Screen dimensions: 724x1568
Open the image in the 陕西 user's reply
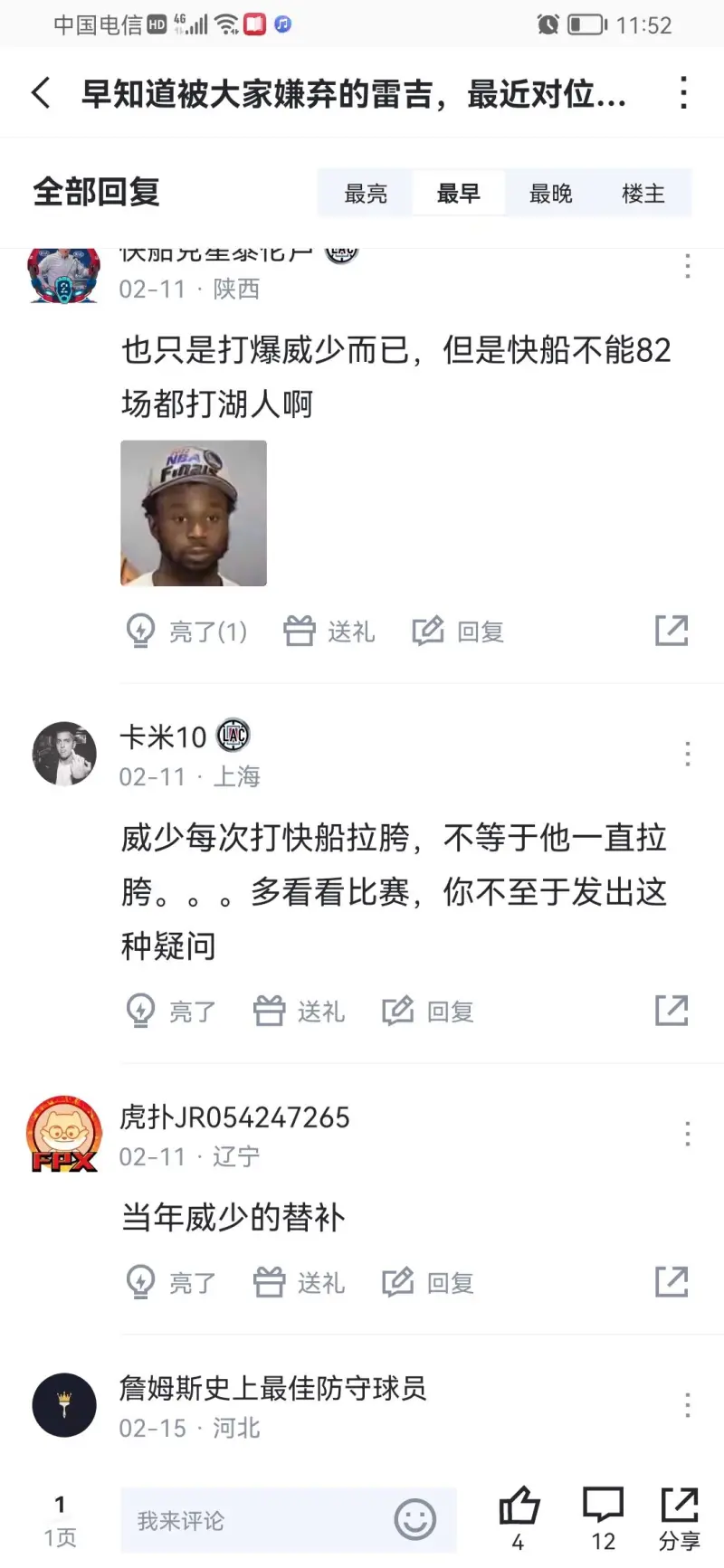pos(194,513)
